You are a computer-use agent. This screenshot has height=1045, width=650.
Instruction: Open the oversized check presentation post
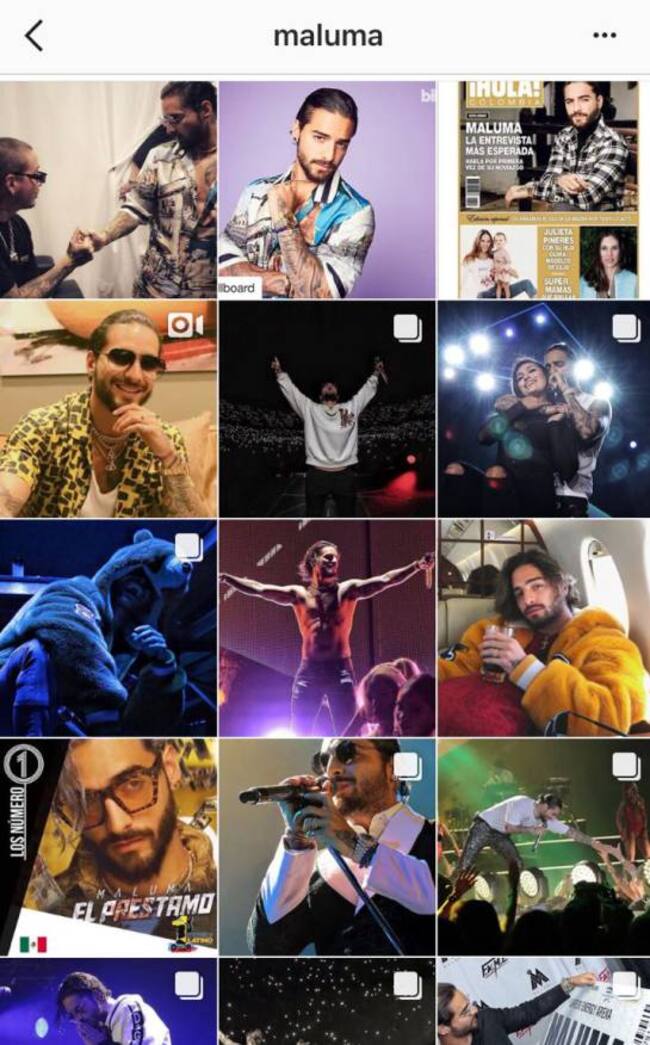[x=547, y=1002]
